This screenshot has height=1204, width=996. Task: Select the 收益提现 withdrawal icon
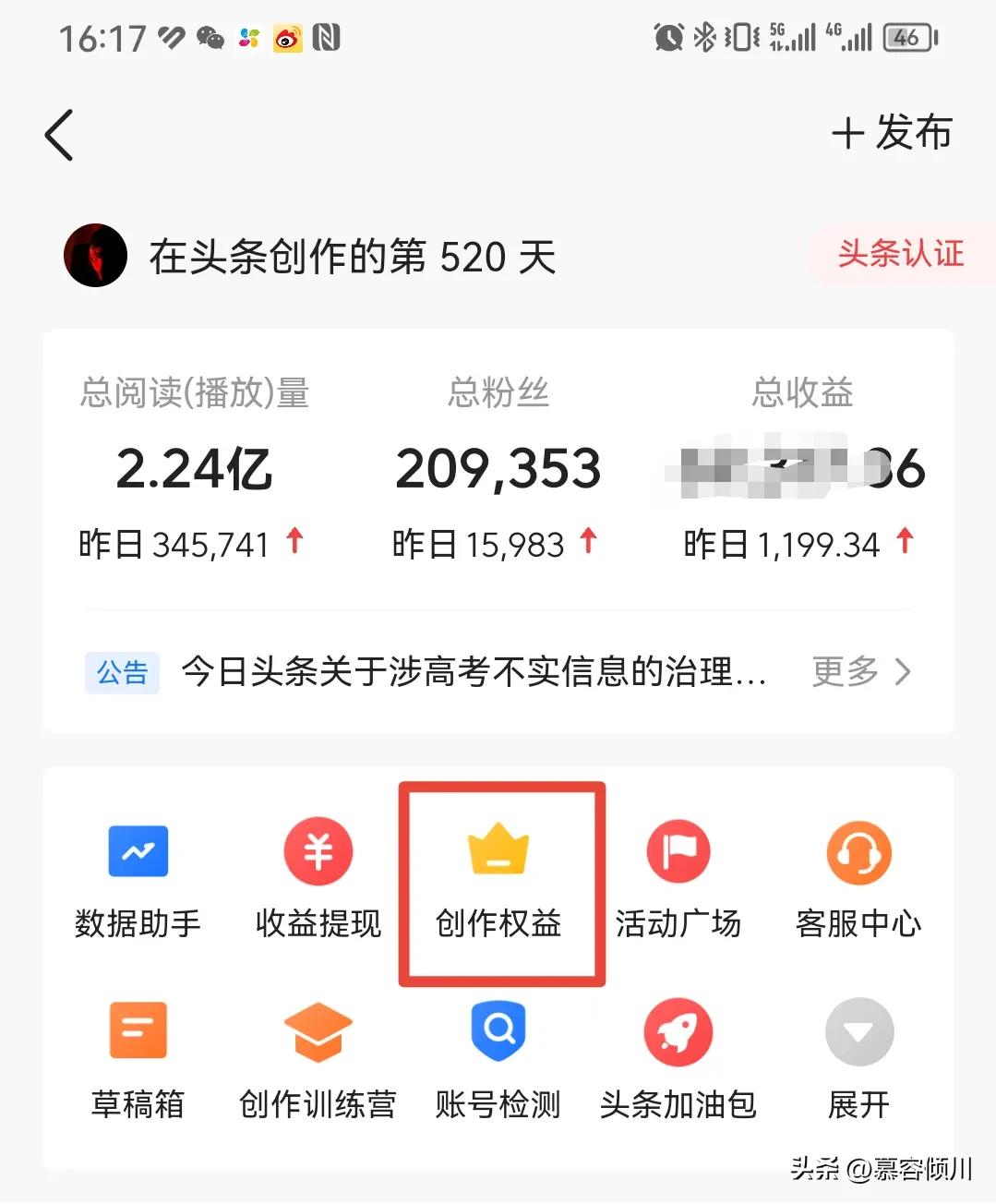pyautogui.click(x=318, y=877)
